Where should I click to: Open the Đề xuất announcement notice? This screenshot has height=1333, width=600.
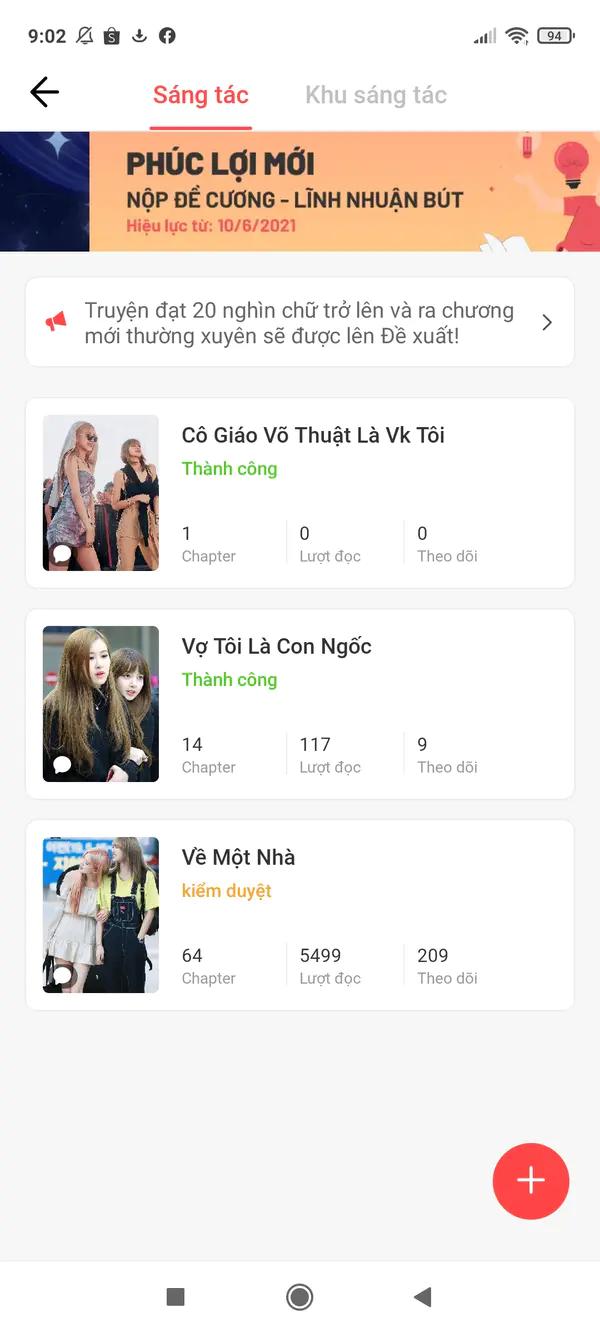pyautogui.click(x=300, y=322)
